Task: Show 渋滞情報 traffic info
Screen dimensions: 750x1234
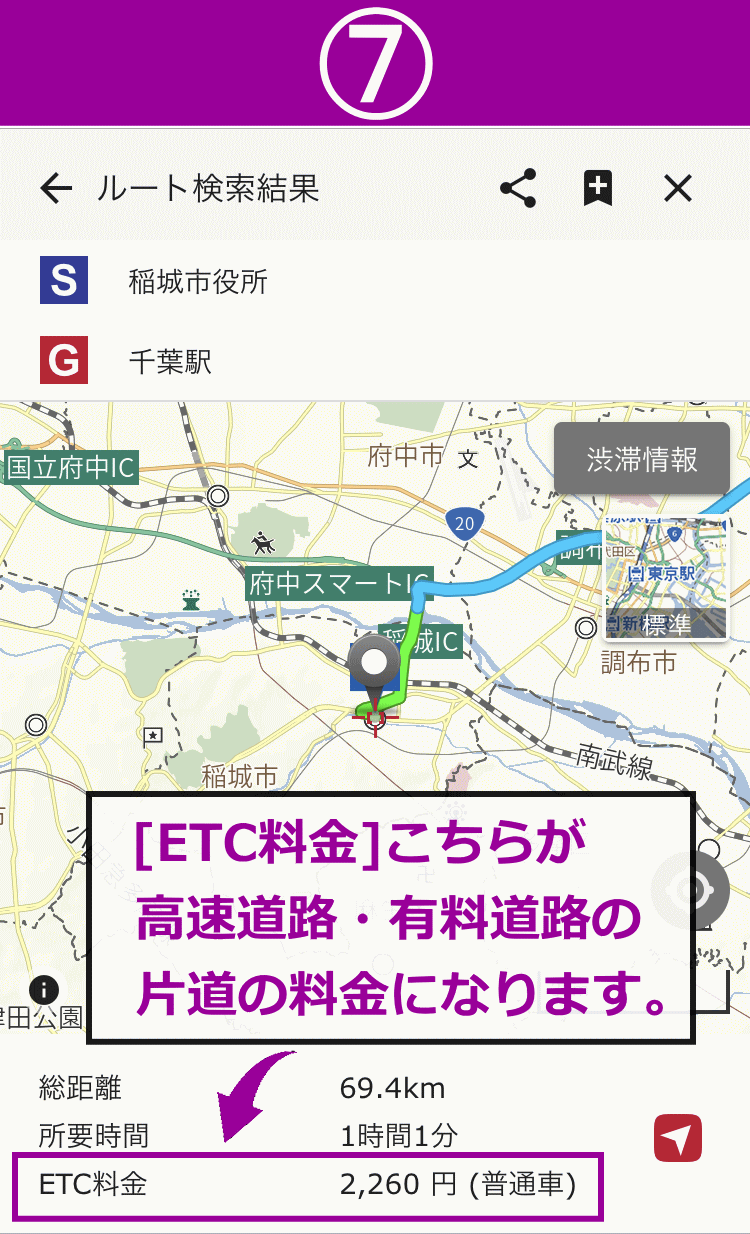Action: (642, 459)
